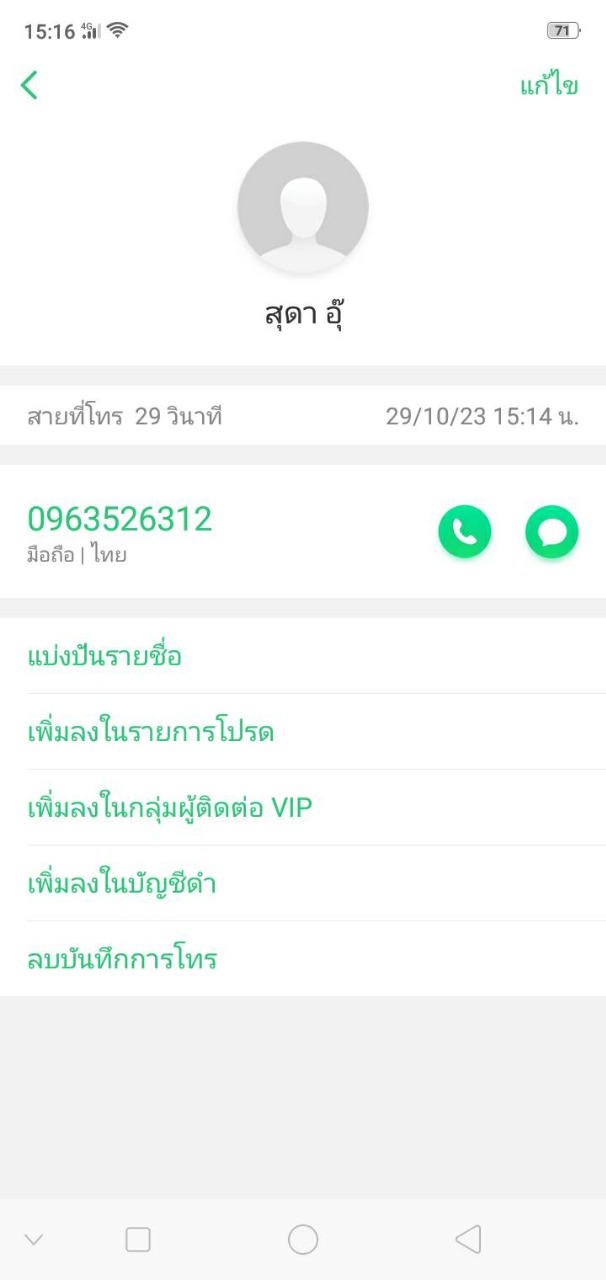This screenshot has width=606, height=1280.
Task: Choose เพิ่มลงในรายการโปรด to add favorite
Action: (151, 733)
